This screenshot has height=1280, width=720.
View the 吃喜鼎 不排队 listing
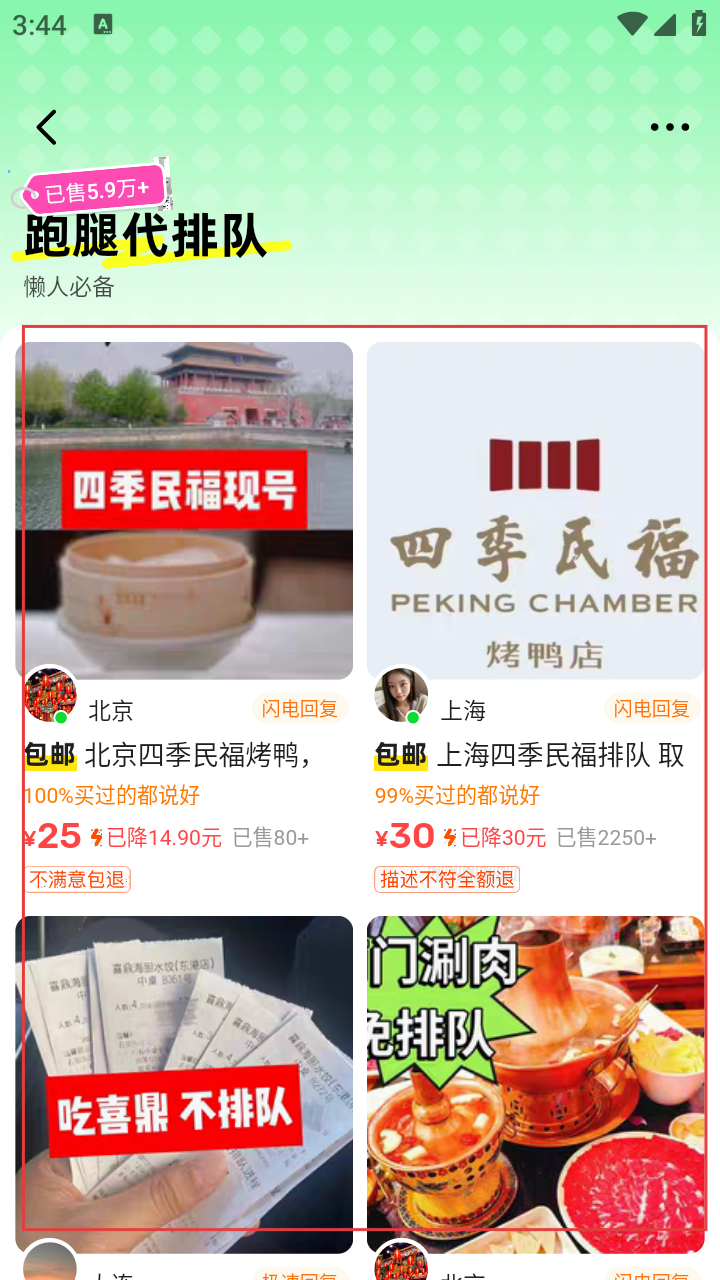tap(184, 1084)
